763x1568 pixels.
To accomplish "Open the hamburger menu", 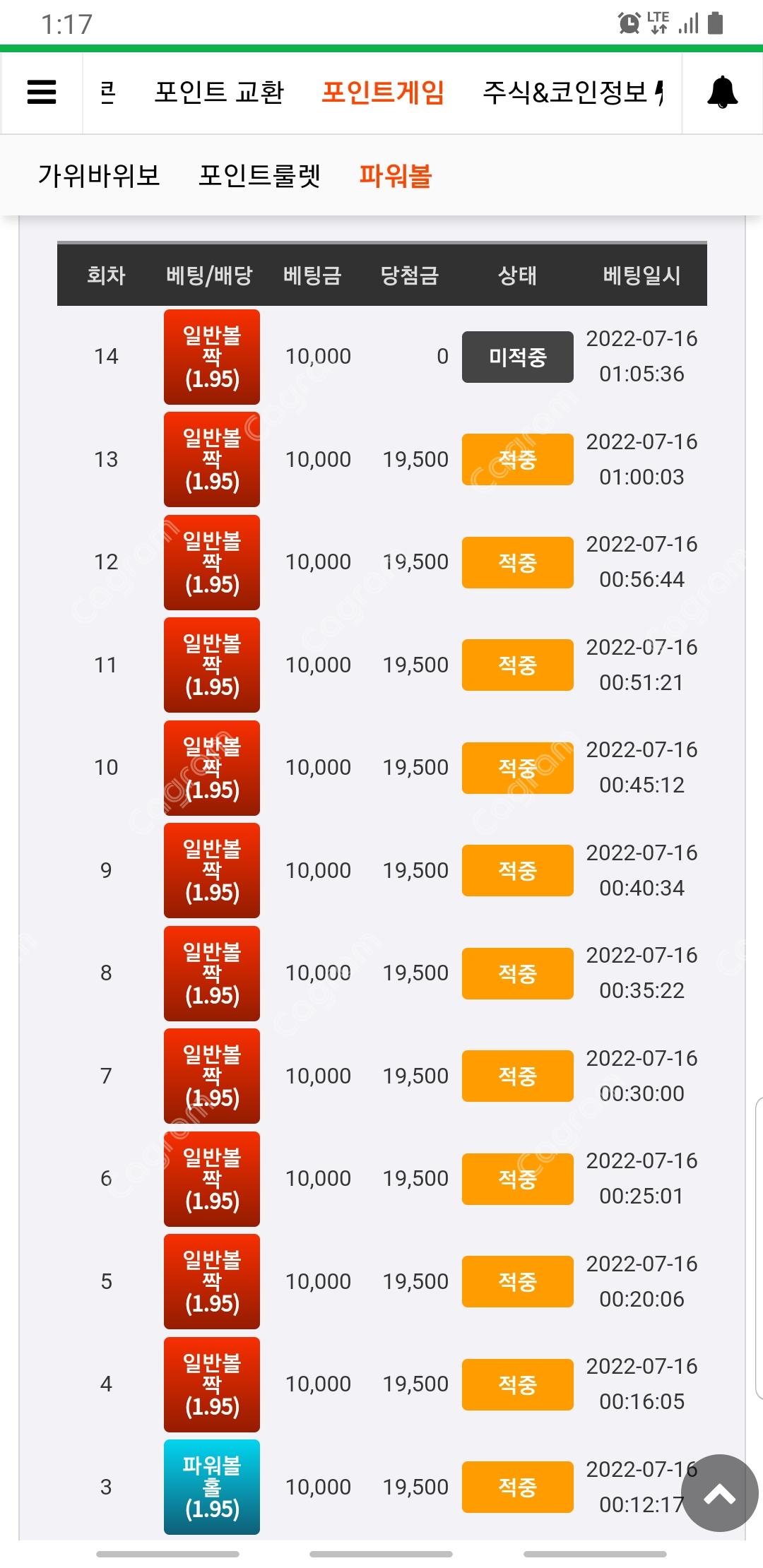I will click(42, 92).
